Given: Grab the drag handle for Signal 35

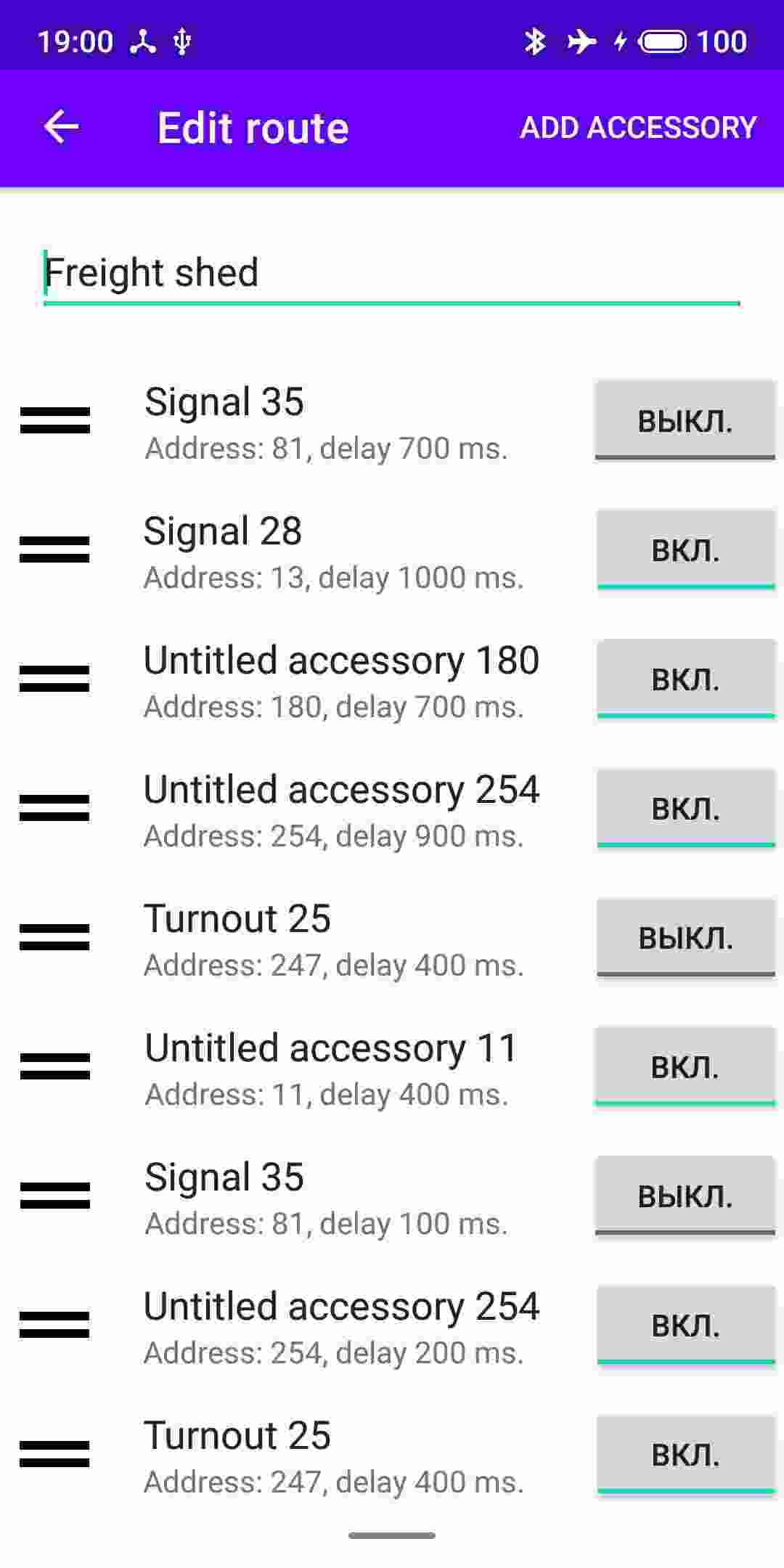Looking at the screenshot, I should point(54,421).
